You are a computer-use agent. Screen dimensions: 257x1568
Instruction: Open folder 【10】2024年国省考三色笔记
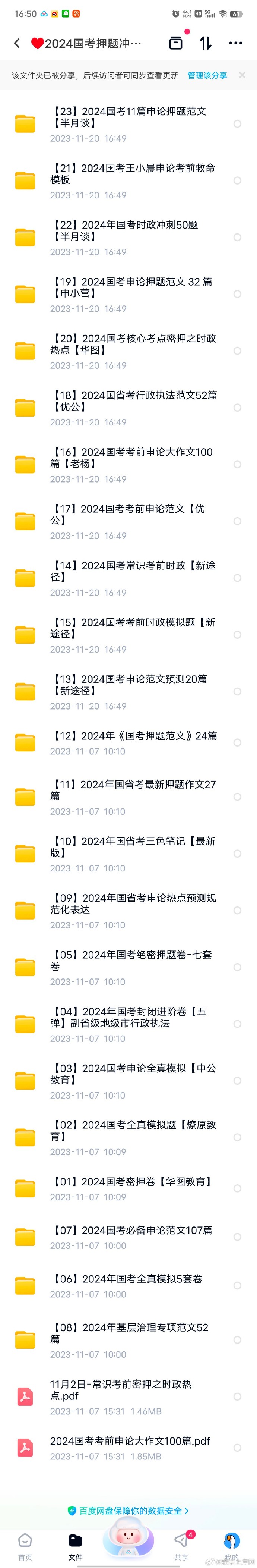[x=128, y=854]
